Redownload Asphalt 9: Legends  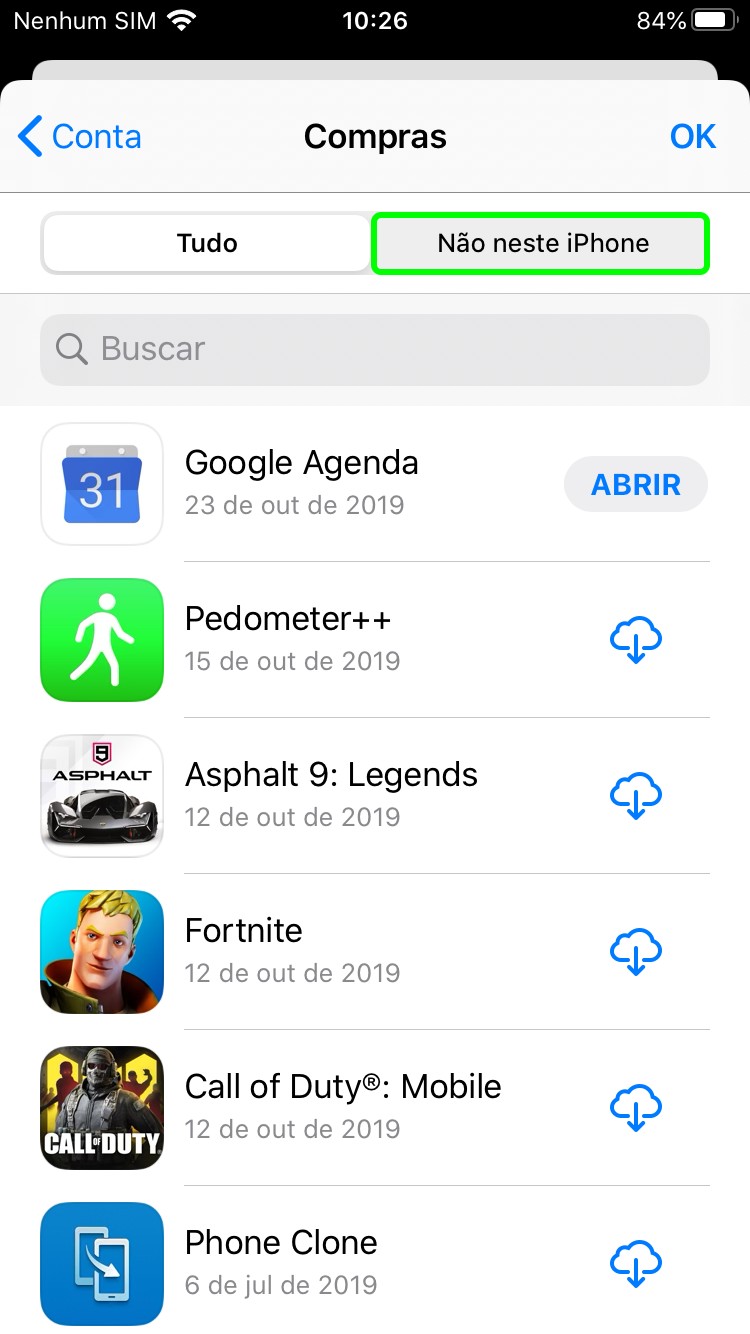pos(636,796)
